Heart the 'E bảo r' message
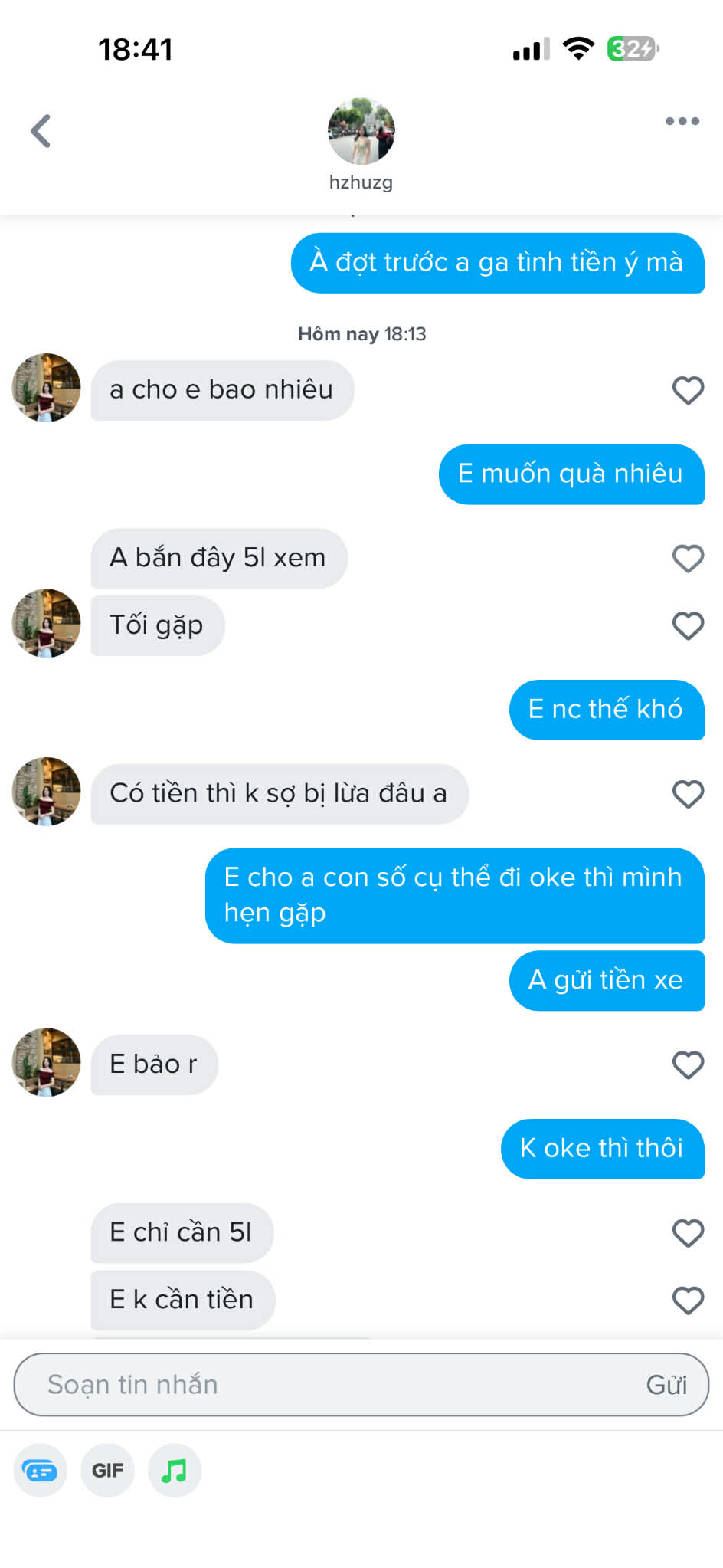 click(688, 1064)
